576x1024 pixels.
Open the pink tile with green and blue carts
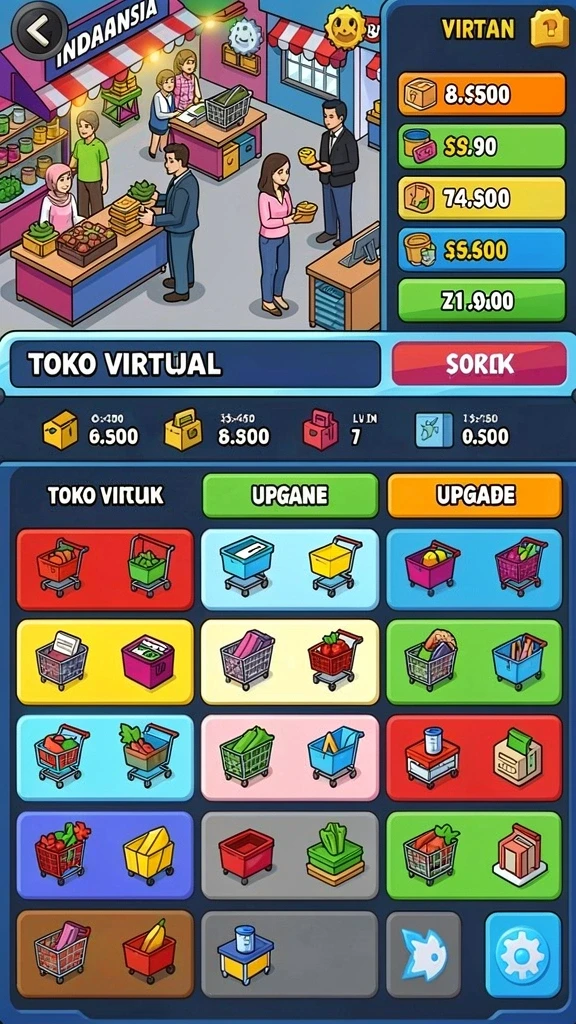pos(290,758)
